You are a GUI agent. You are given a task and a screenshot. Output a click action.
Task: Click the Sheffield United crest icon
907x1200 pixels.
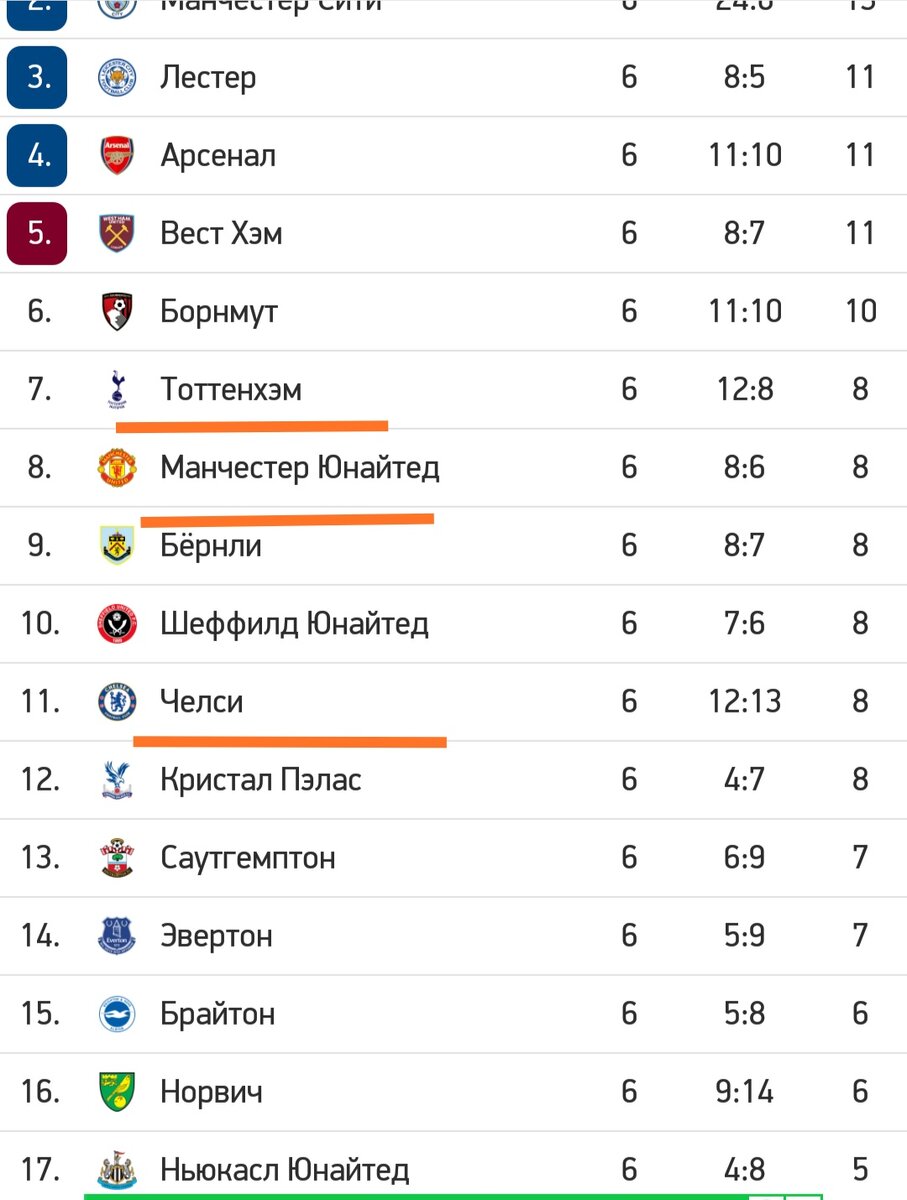(116, 623)
